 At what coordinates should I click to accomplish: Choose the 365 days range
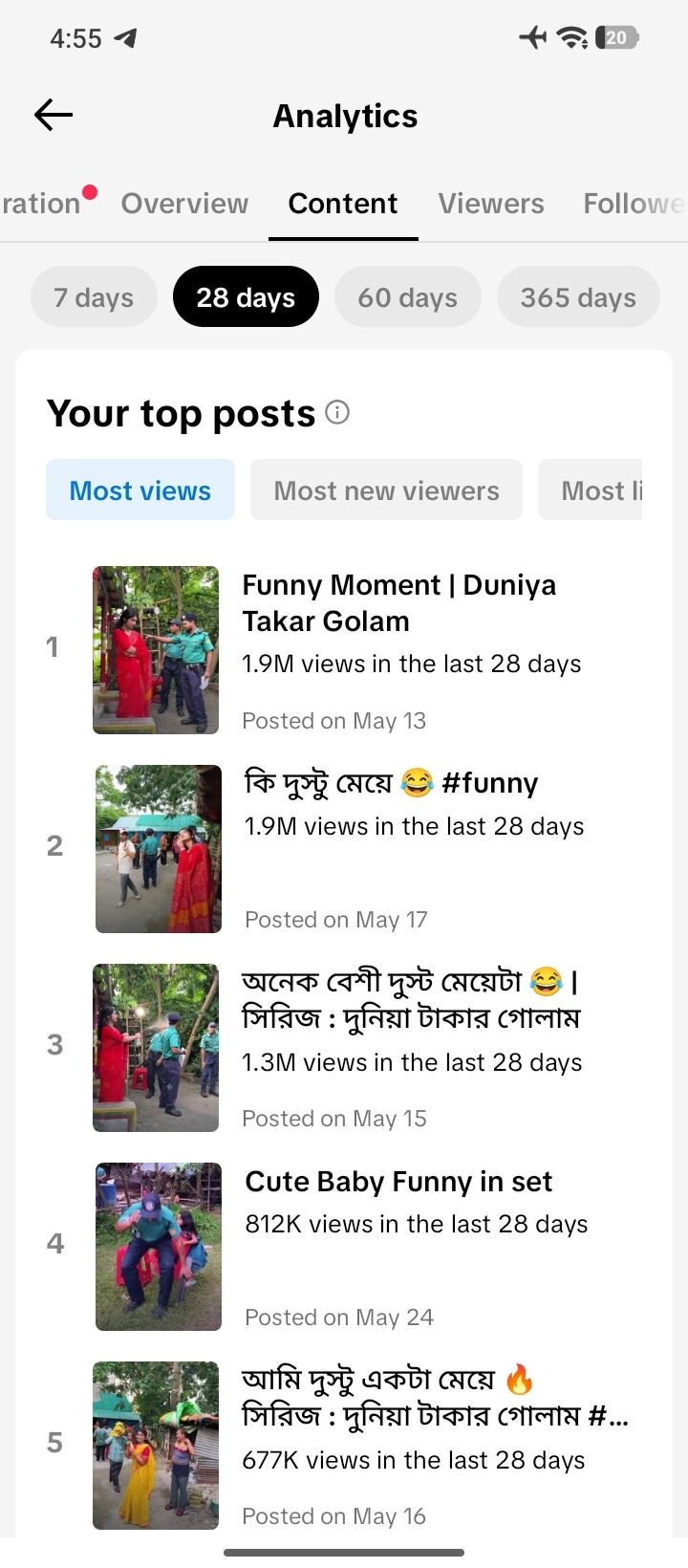[578, 297]
